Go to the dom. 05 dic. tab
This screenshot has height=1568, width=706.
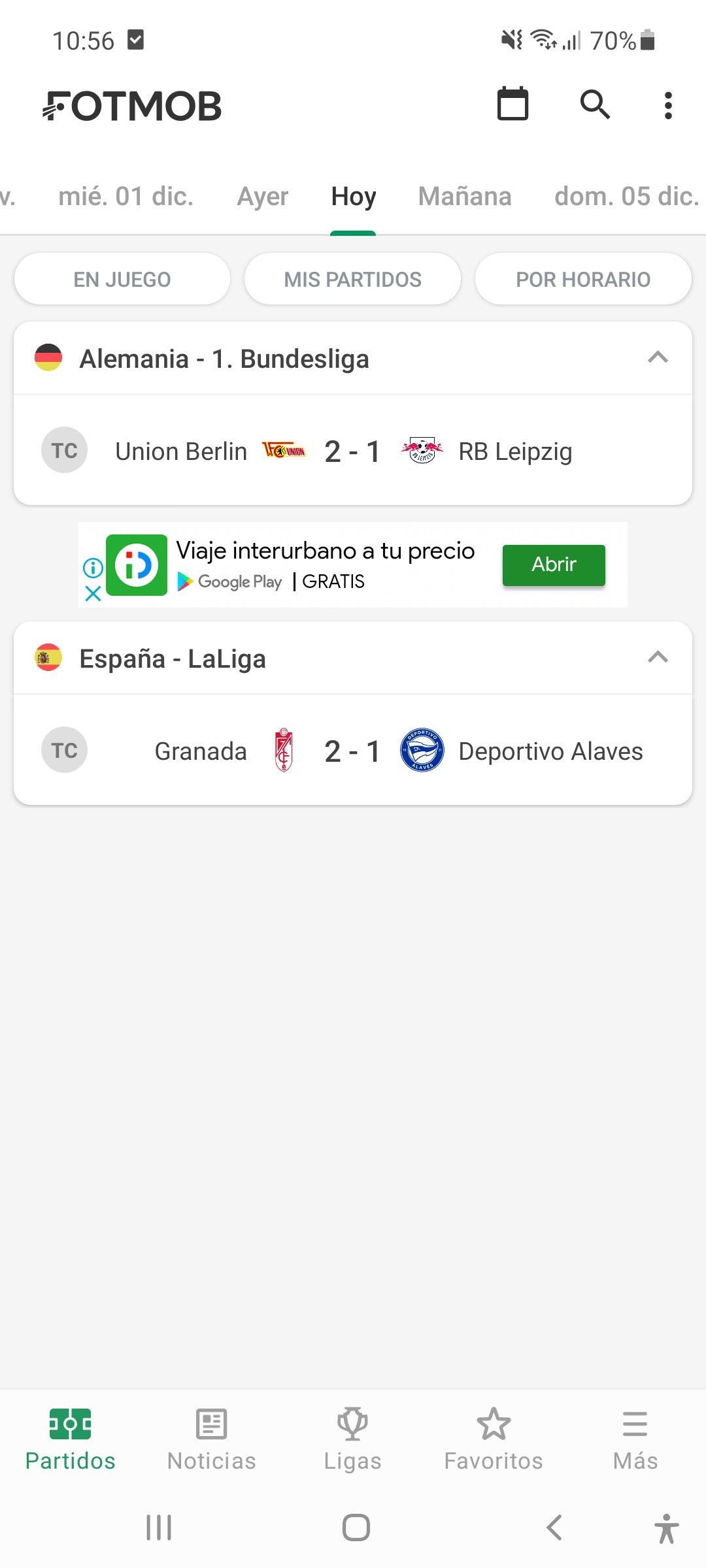[626, 197]
